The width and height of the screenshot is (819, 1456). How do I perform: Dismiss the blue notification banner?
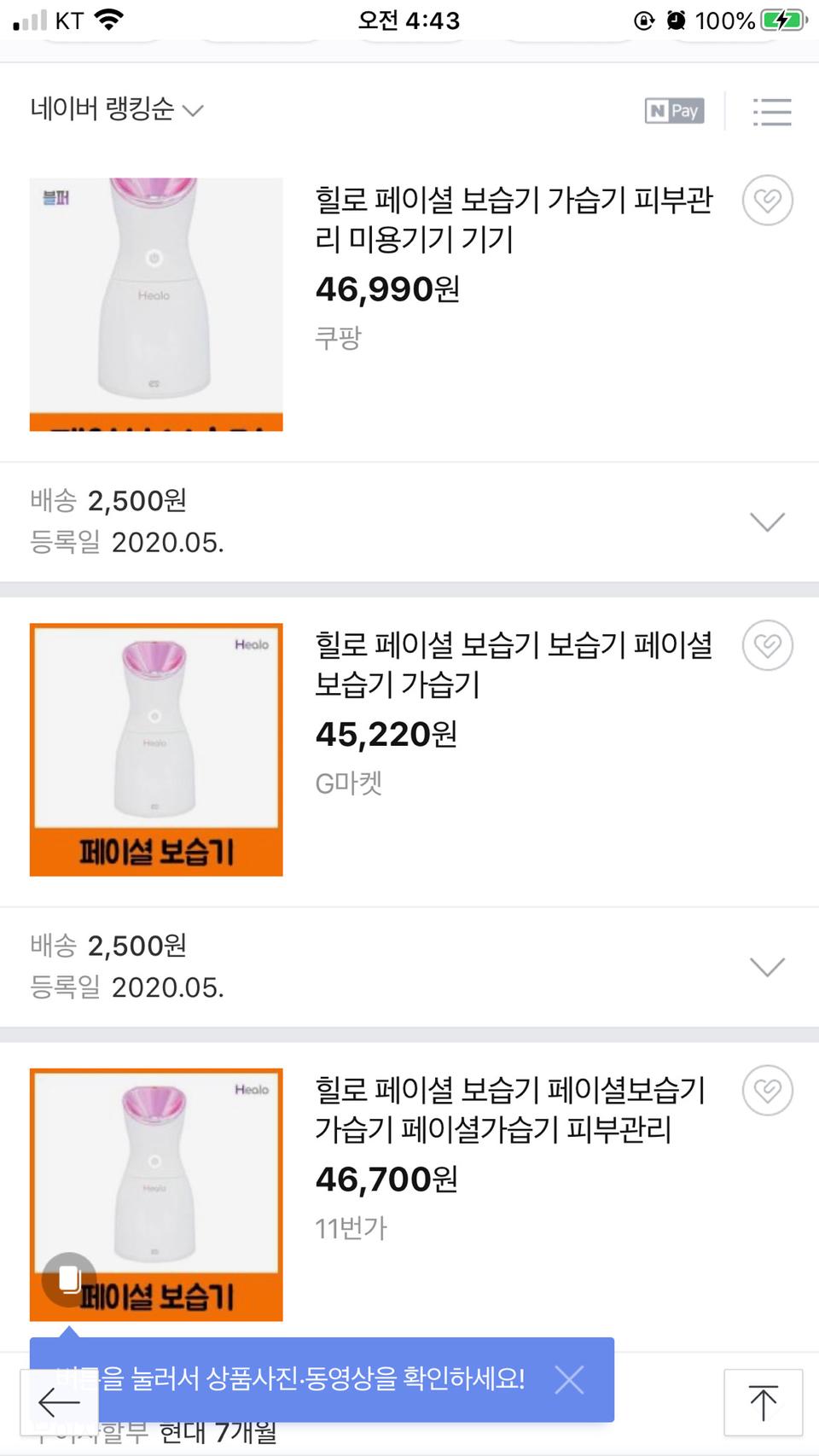click(568, 1379)
